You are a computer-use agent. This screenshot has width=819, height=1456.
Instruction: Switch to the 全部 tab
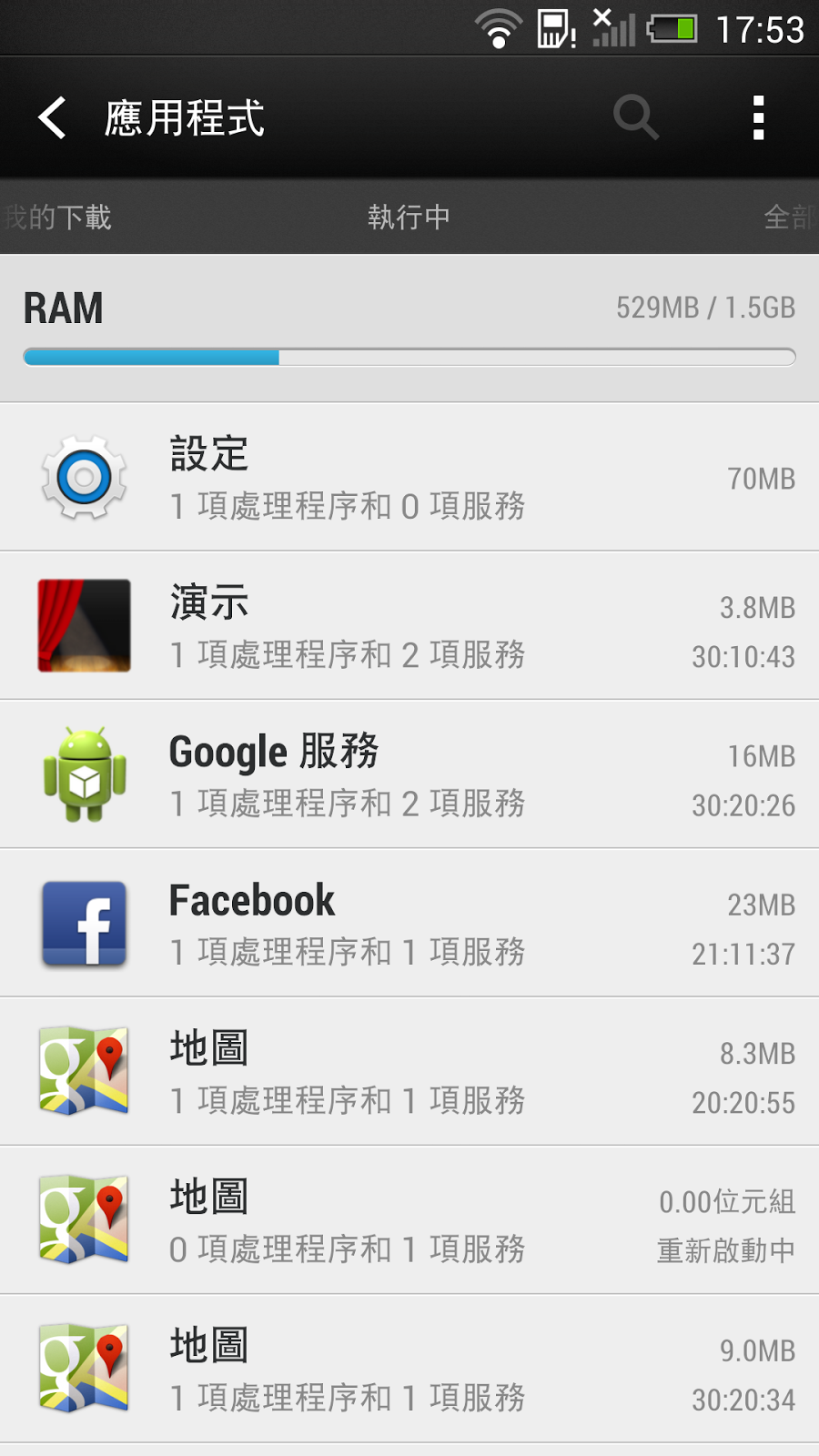pos(788,217)
